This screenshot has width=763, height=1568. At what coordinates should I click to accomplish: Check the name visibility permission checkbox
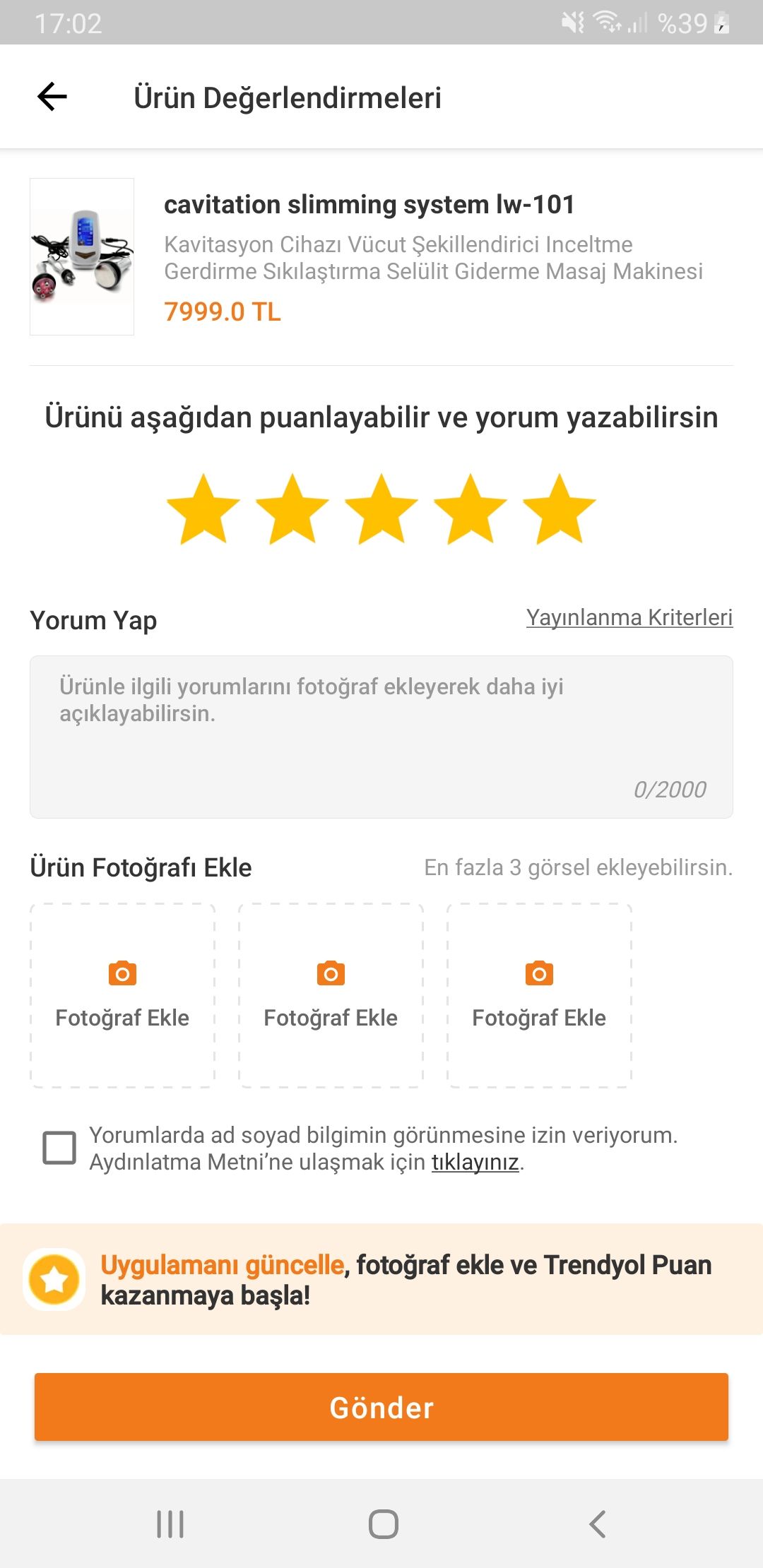(59, 1148)
